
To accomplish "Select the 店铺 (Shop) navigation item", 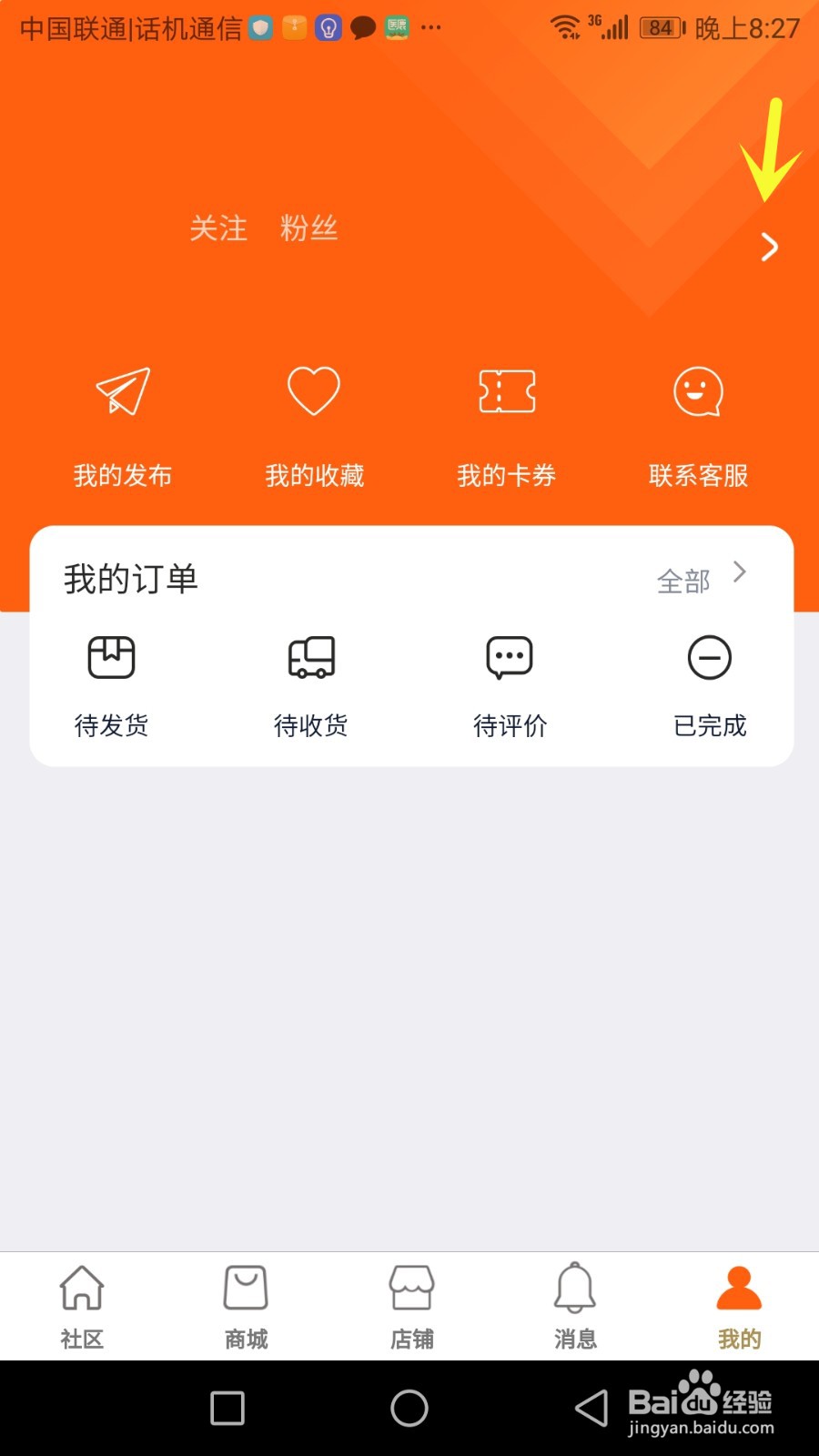I will (x=410, y=1301).
